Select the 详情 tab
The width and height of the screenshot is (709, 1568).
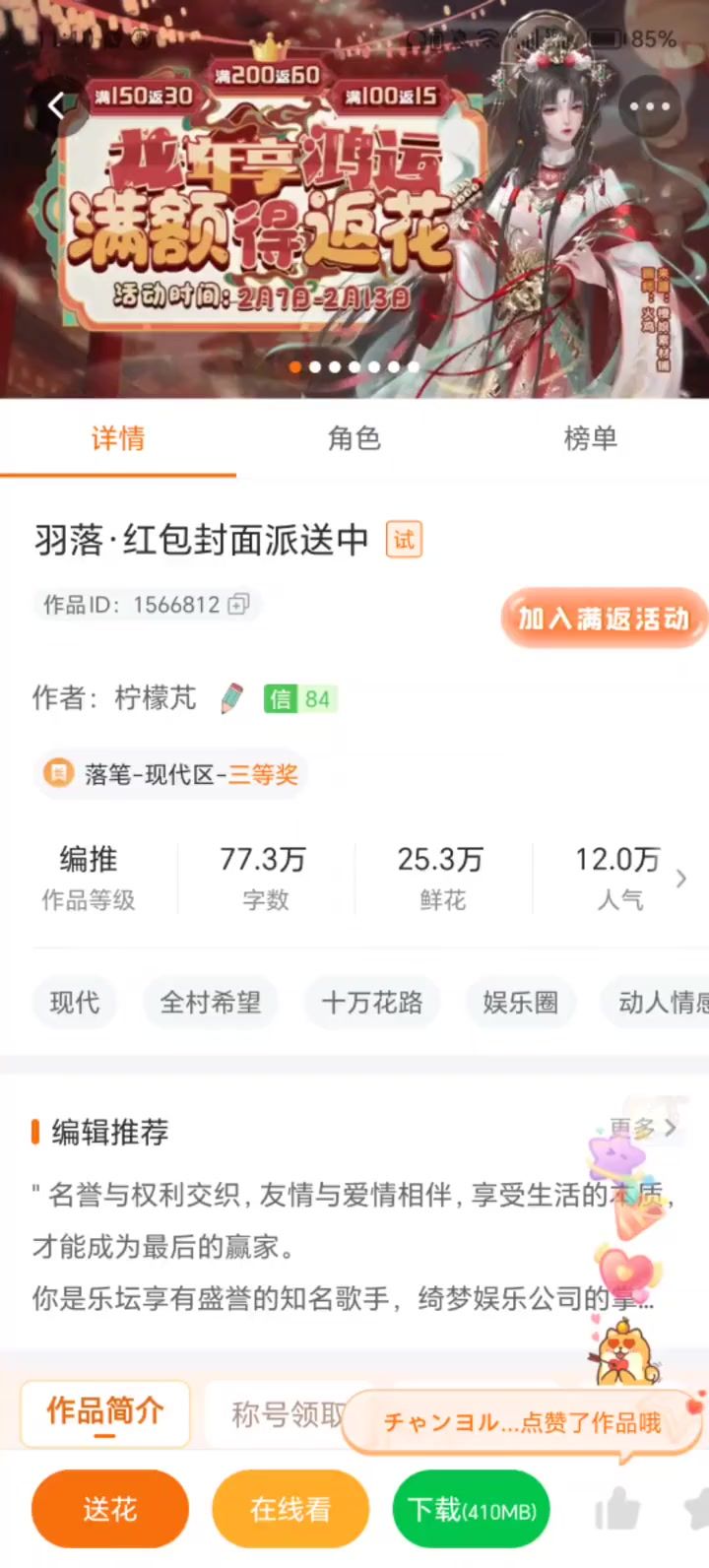118,438
